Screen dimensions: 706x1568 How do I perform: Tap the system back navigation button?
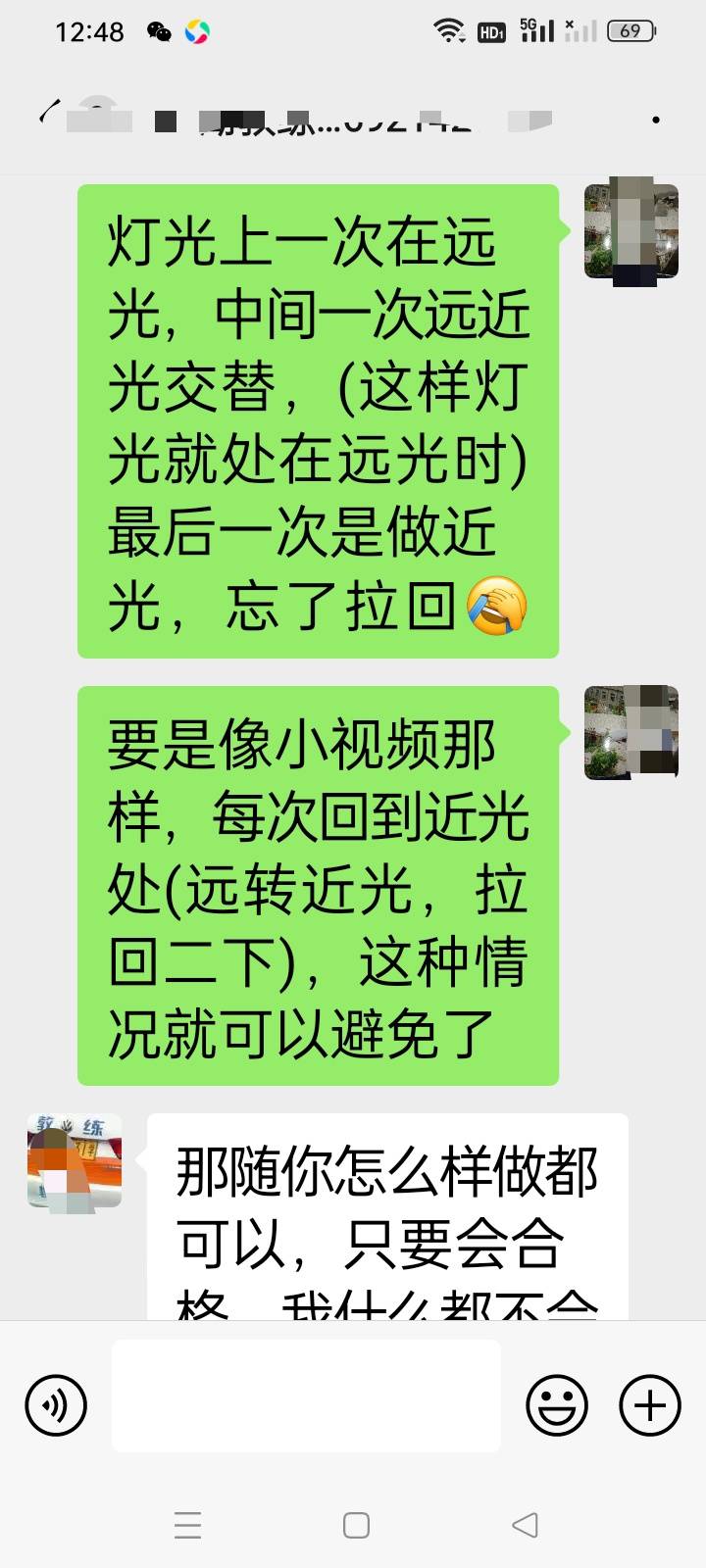click(x=526, y=1525)
